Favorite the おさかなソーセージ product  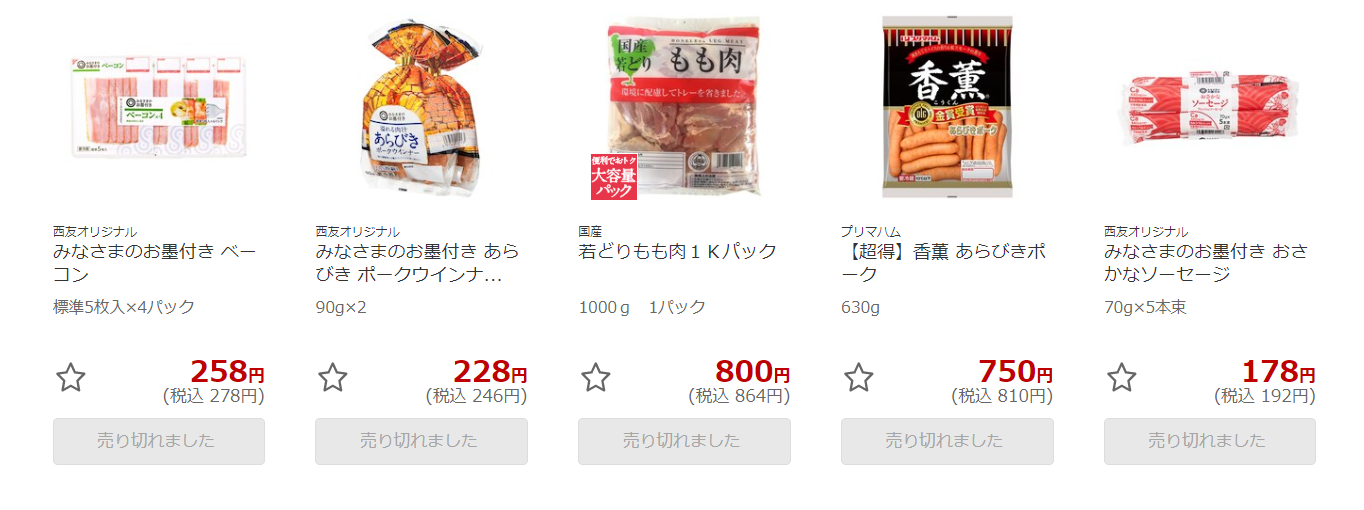[1122, 378]
